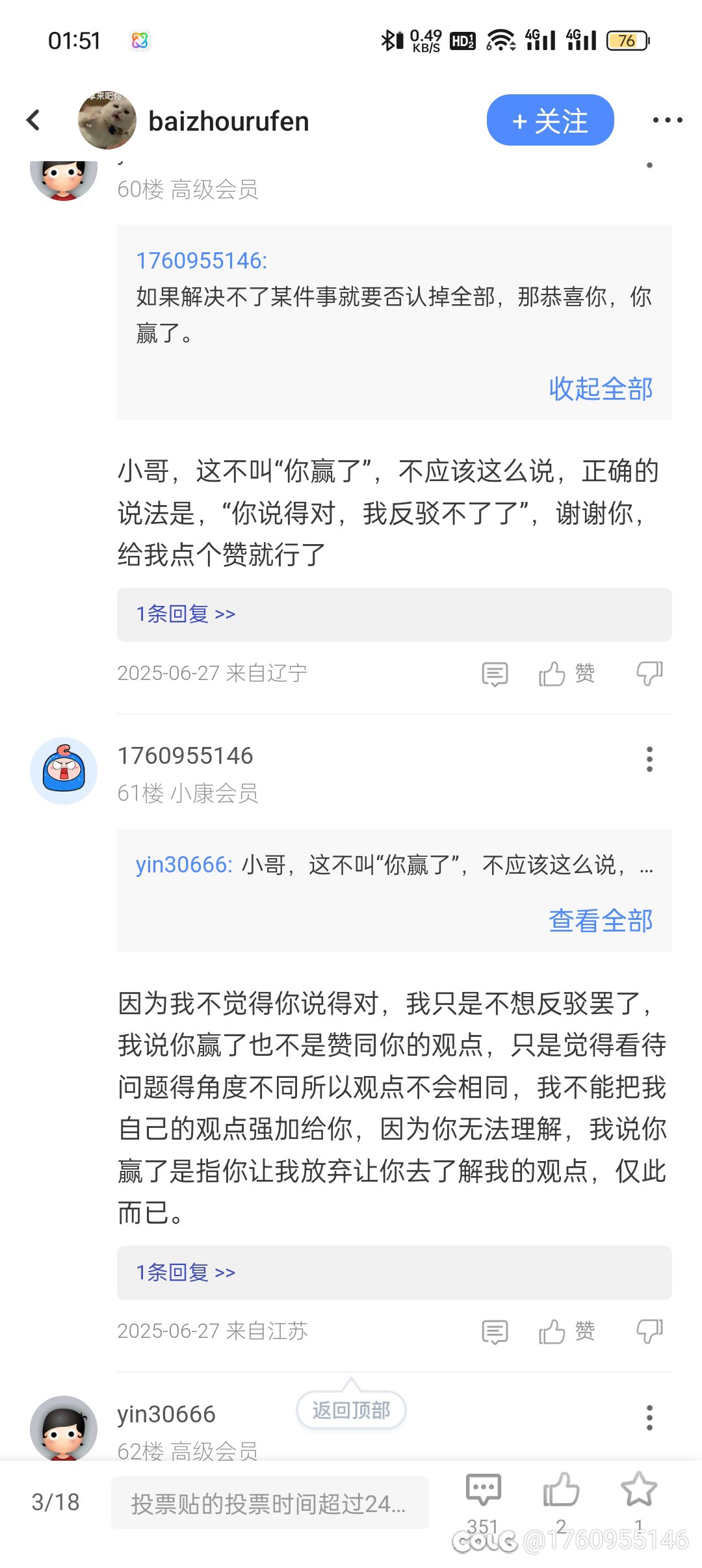Open more options for the 61楼 comment

click(649, 759)
